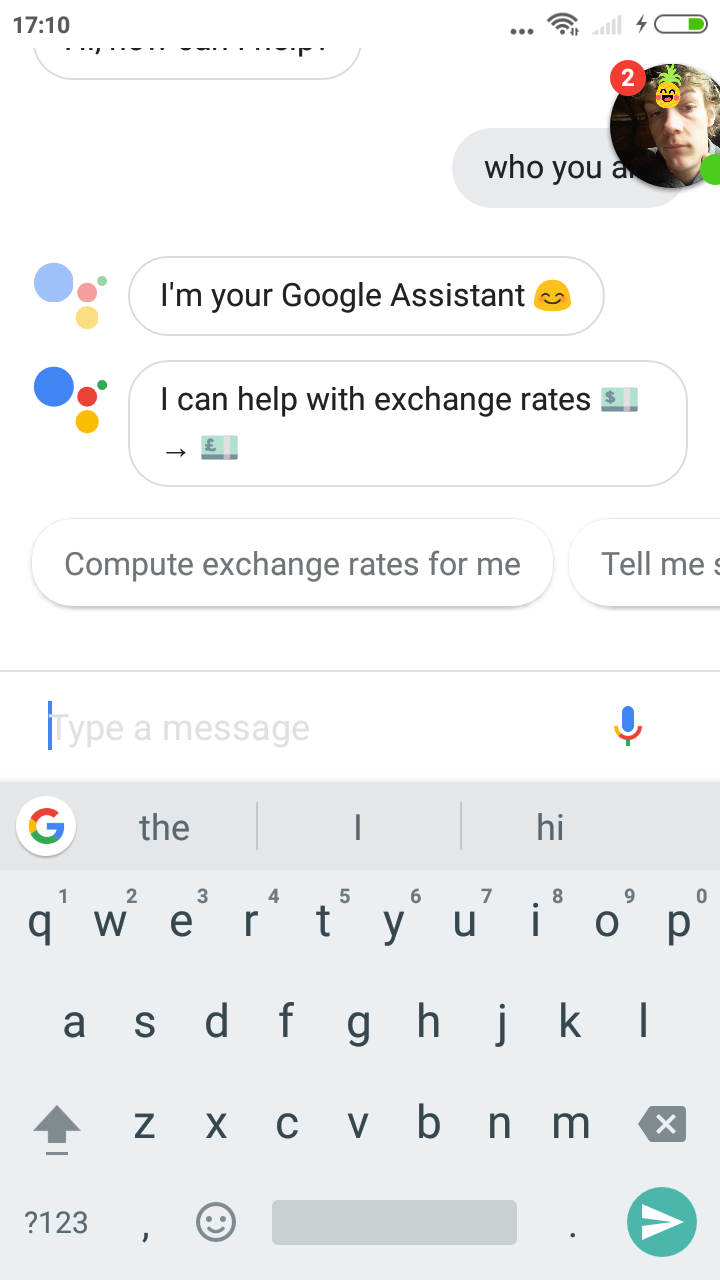Start voice input with the microphone
Screen dimensions: 720x1280
pos(627,726)
